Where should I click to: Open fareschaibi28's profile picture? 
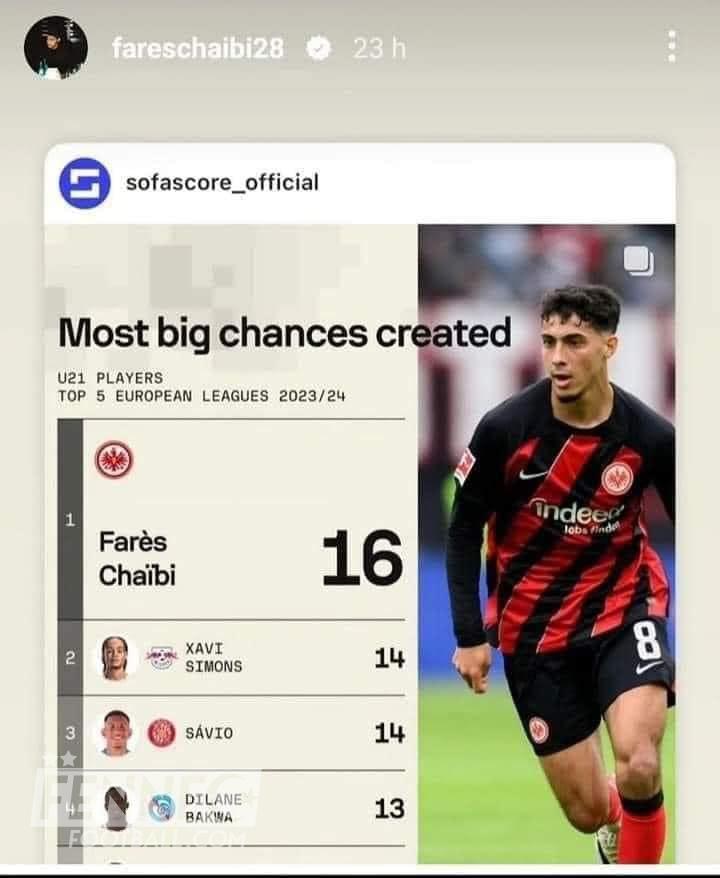(55, 47)
